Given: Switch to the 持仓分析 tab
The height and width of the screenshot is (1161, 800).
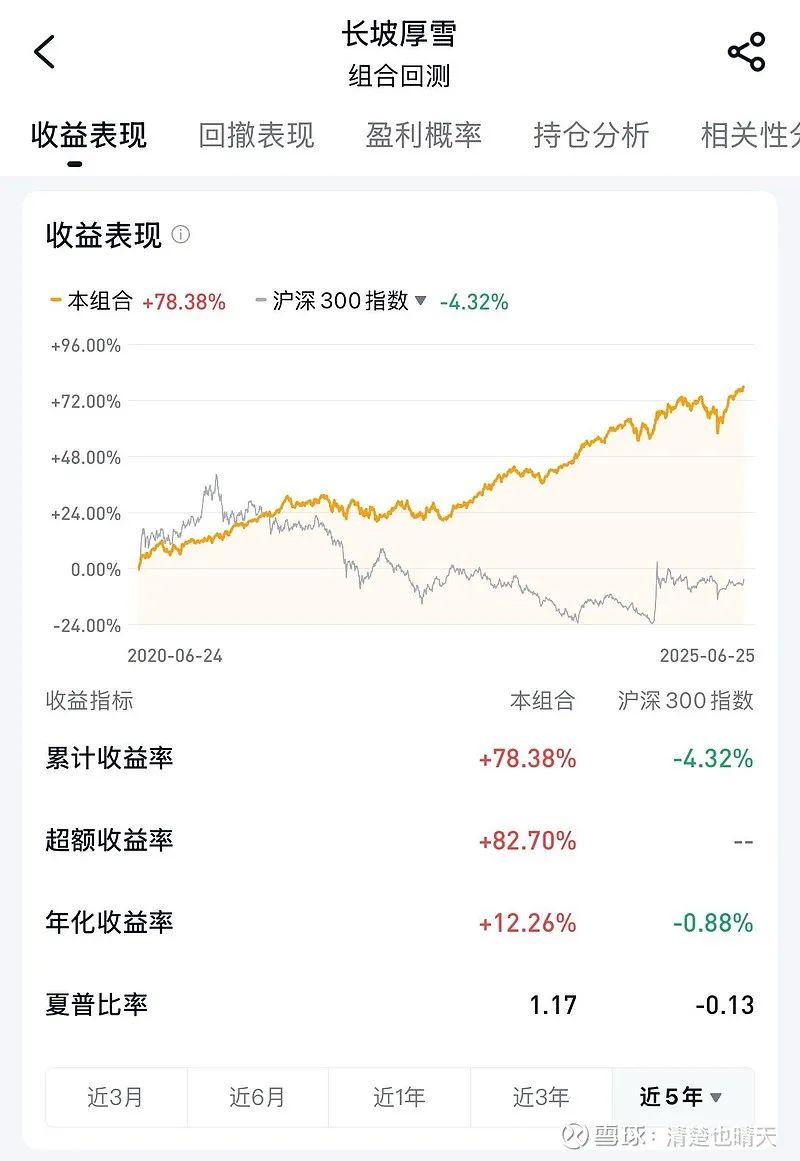Looking at the screenshot, I should 591,135.
